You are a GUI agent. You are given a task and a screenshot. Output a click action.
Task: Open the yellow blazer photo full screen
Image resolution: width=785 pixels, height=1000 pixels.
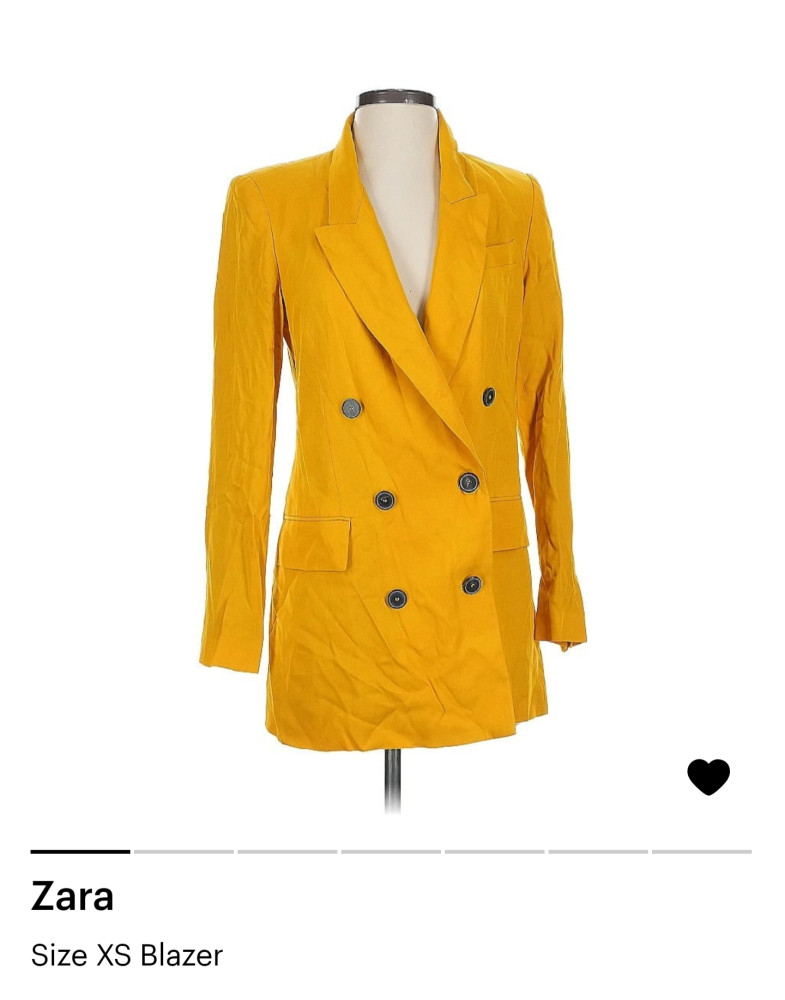[392, 430]
